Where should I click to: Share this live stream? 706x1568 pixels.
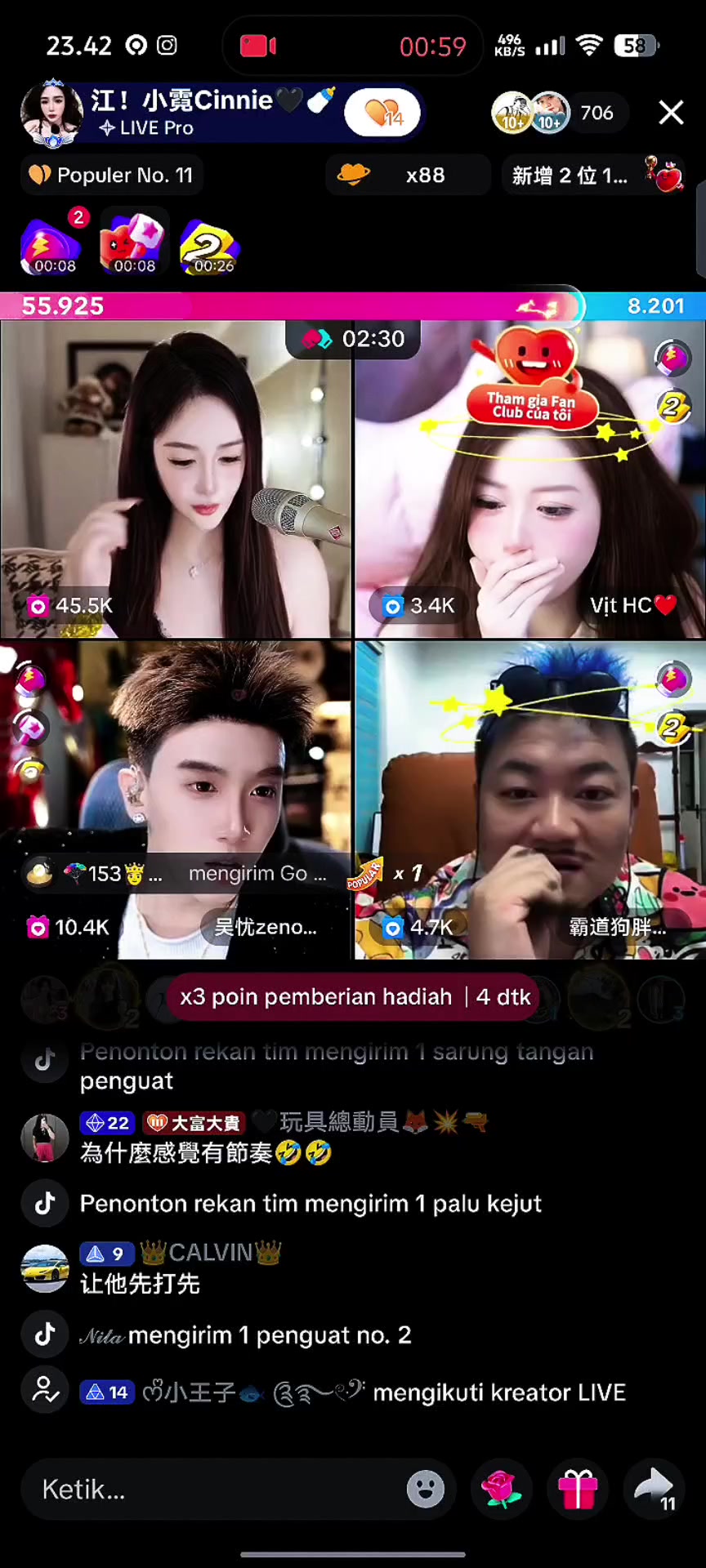click(654, 1489)
